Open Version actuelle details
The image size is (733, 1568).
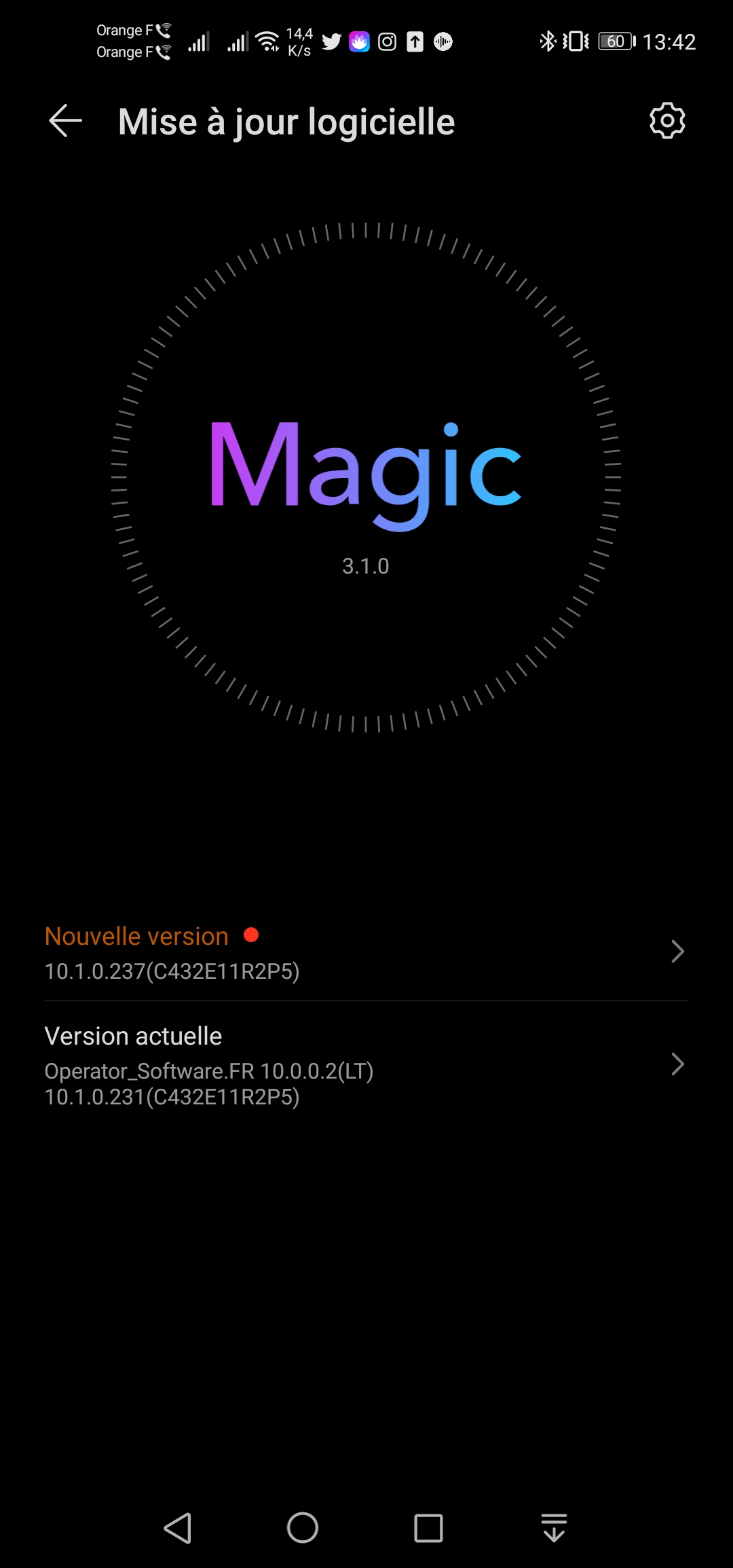pos(366,1064)
